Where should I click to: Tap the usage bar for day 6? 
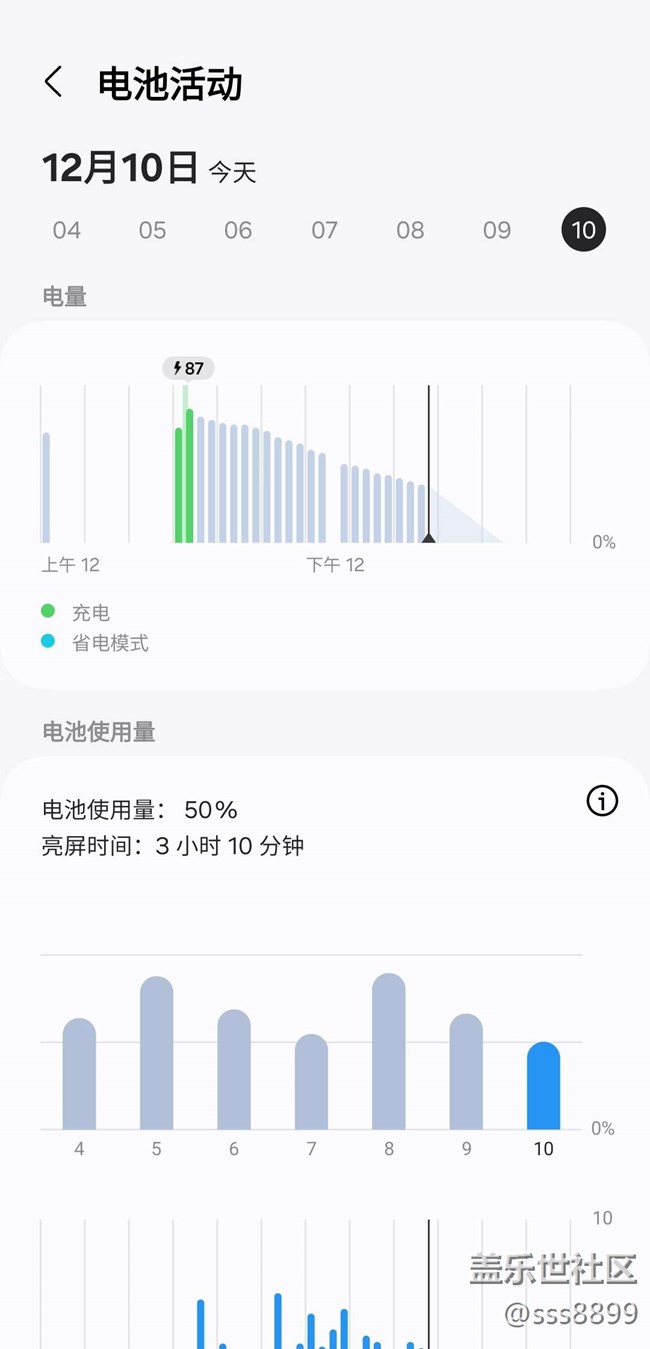(x=234, y=1071)
